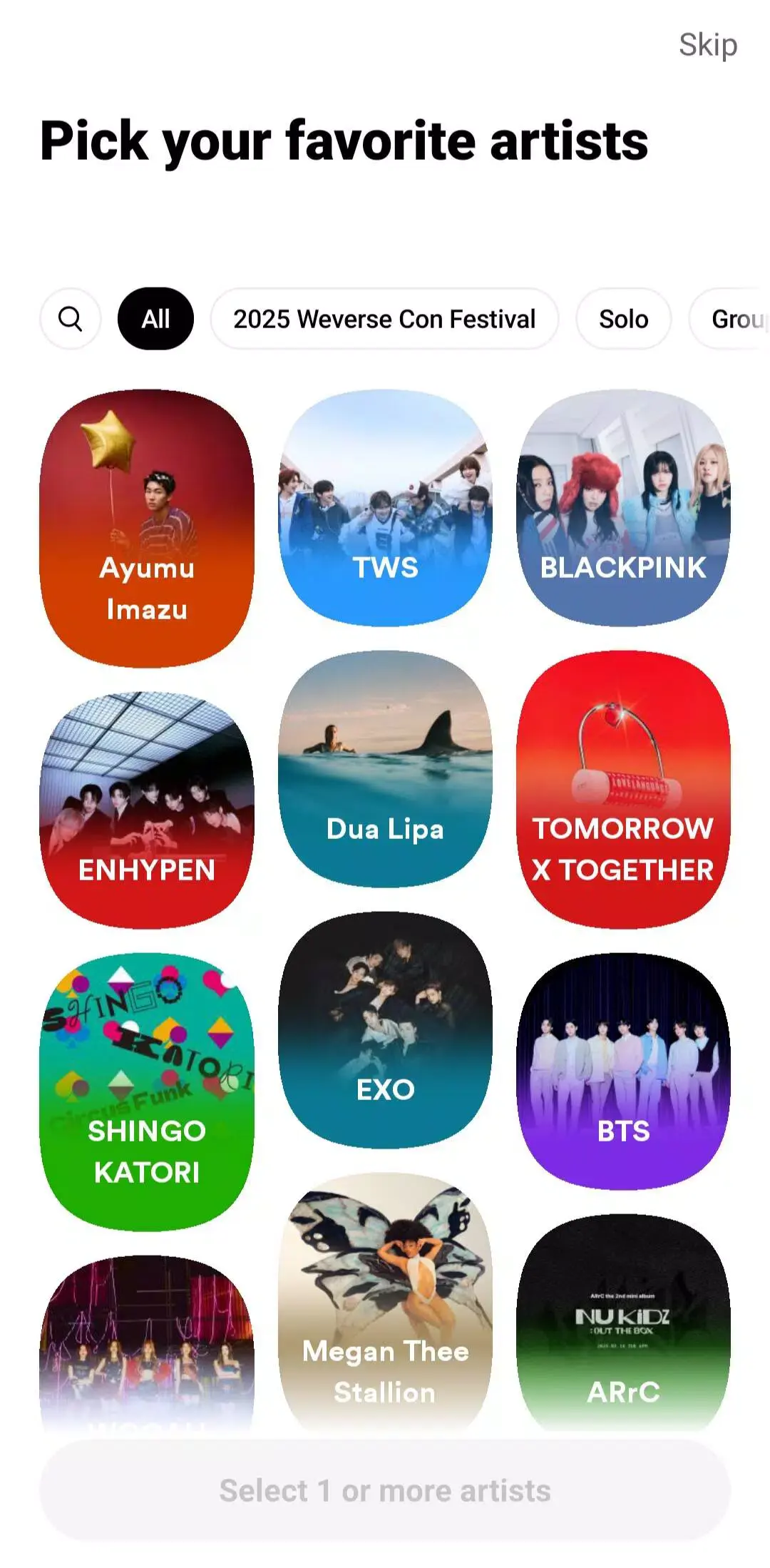770x1568 pixels.
Task: Select ENHYPEN tile
Action: pos(147,810)
